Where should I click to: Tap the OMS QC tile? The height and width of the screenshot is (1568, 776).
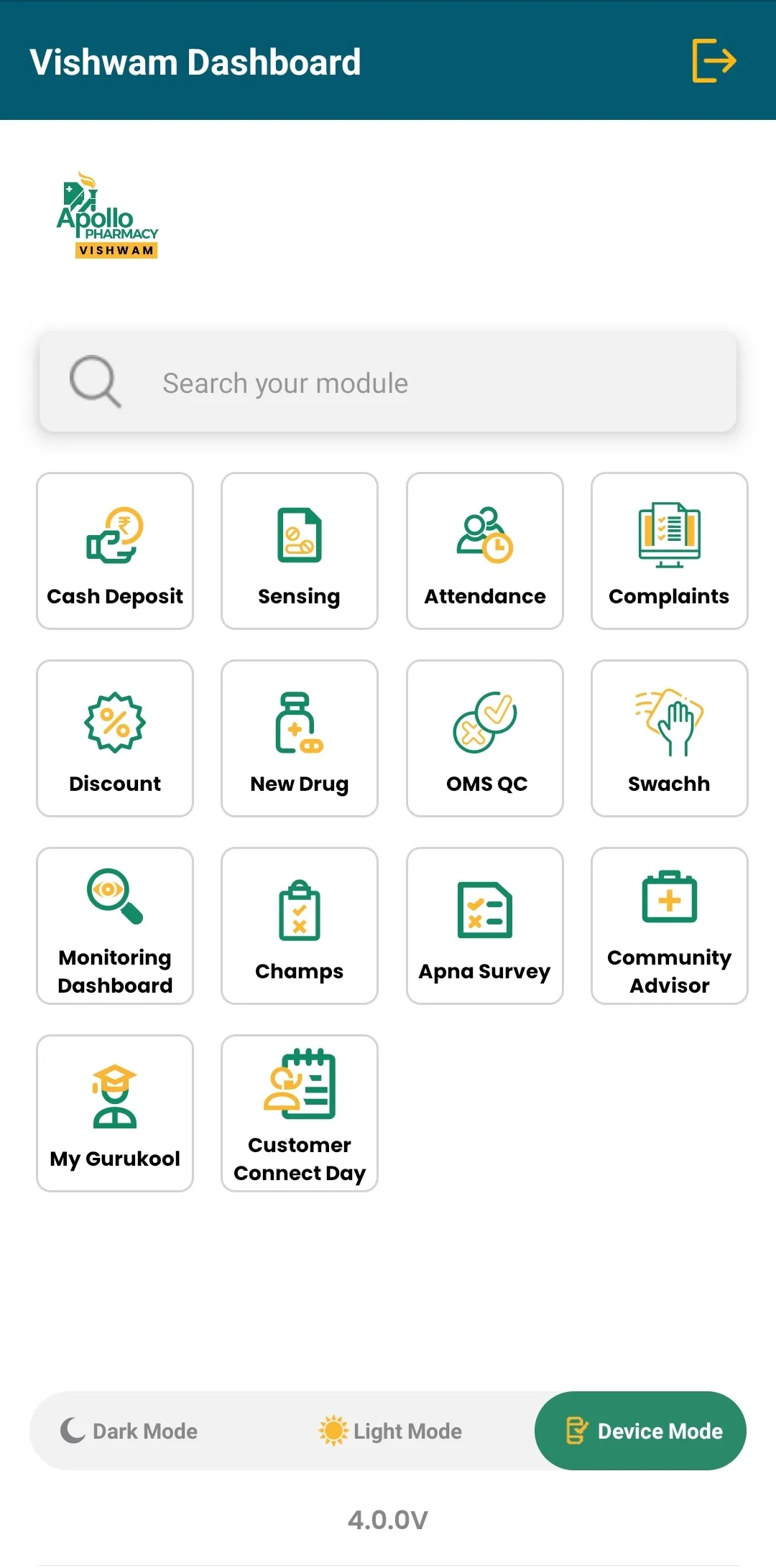[x=485, y=738]
